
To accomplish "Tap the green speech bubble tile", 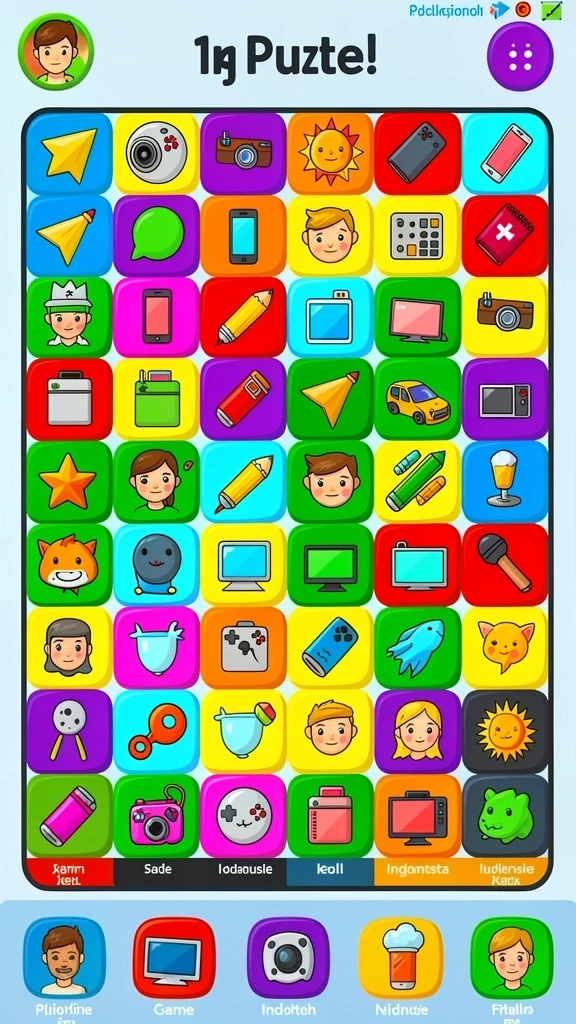I will [156, 235].
